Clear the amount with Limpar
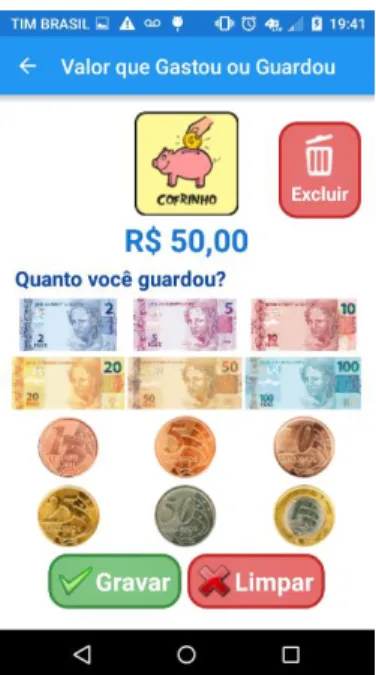376x675 pixels. [256, 581]
